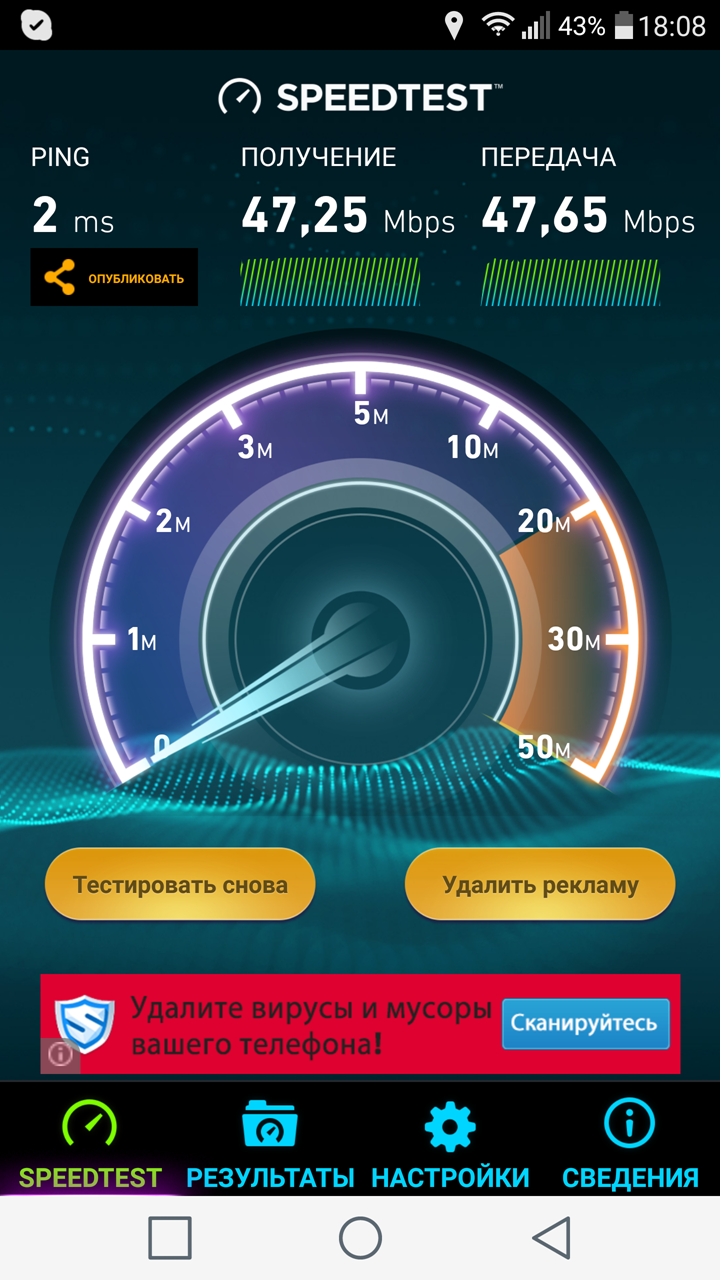Open the recent apps overview
This screenshot has width=720, height=1280.
(x=170, y=1237)
